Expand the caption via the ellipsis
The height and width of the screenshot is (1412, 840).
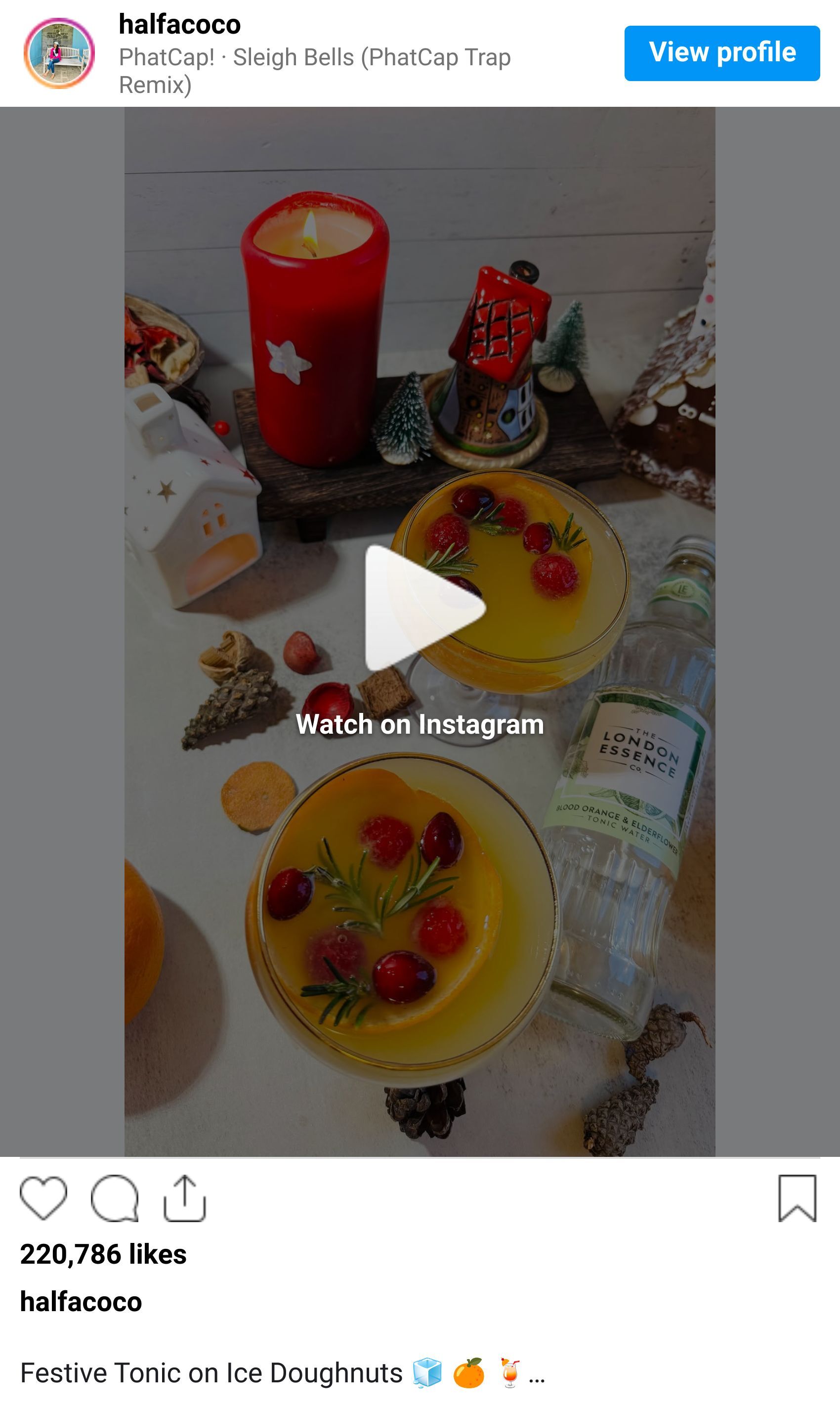coord(537,1375)
